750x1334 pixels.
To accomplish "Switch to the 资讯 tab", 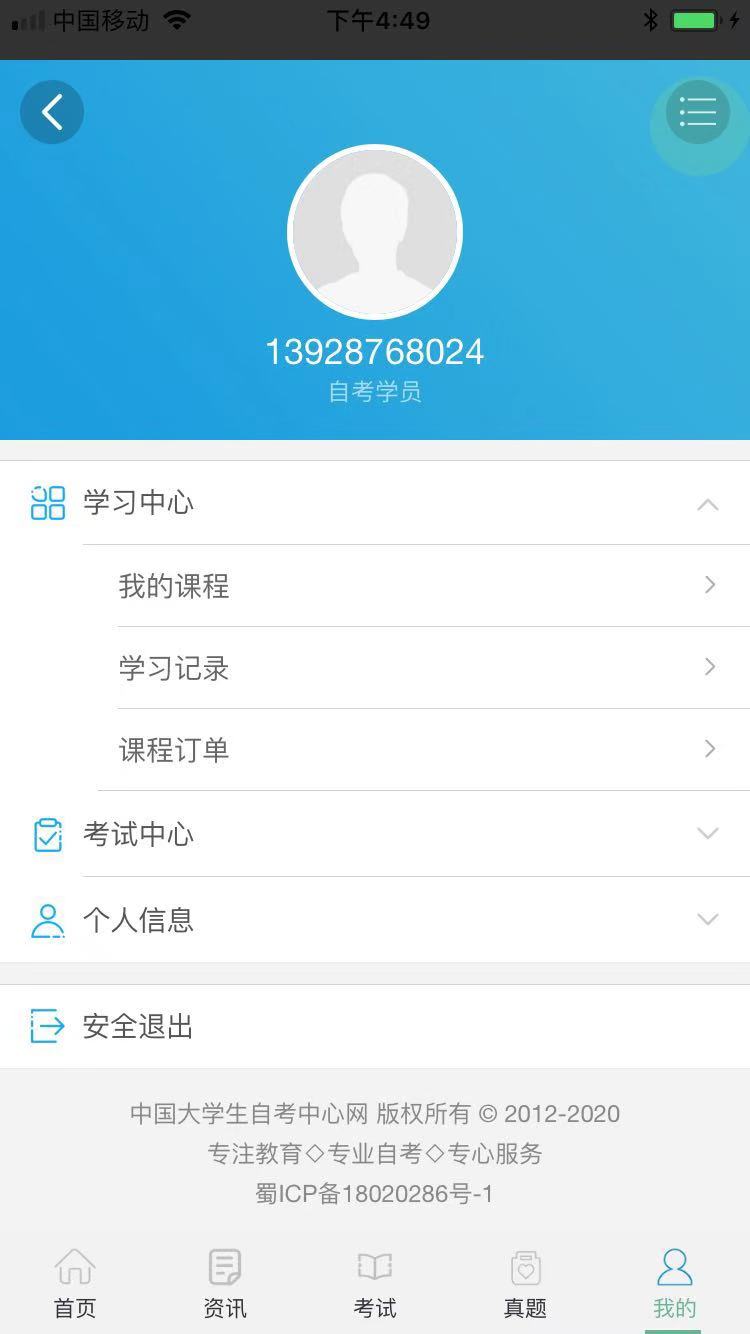I will (x=225, y=1284).
